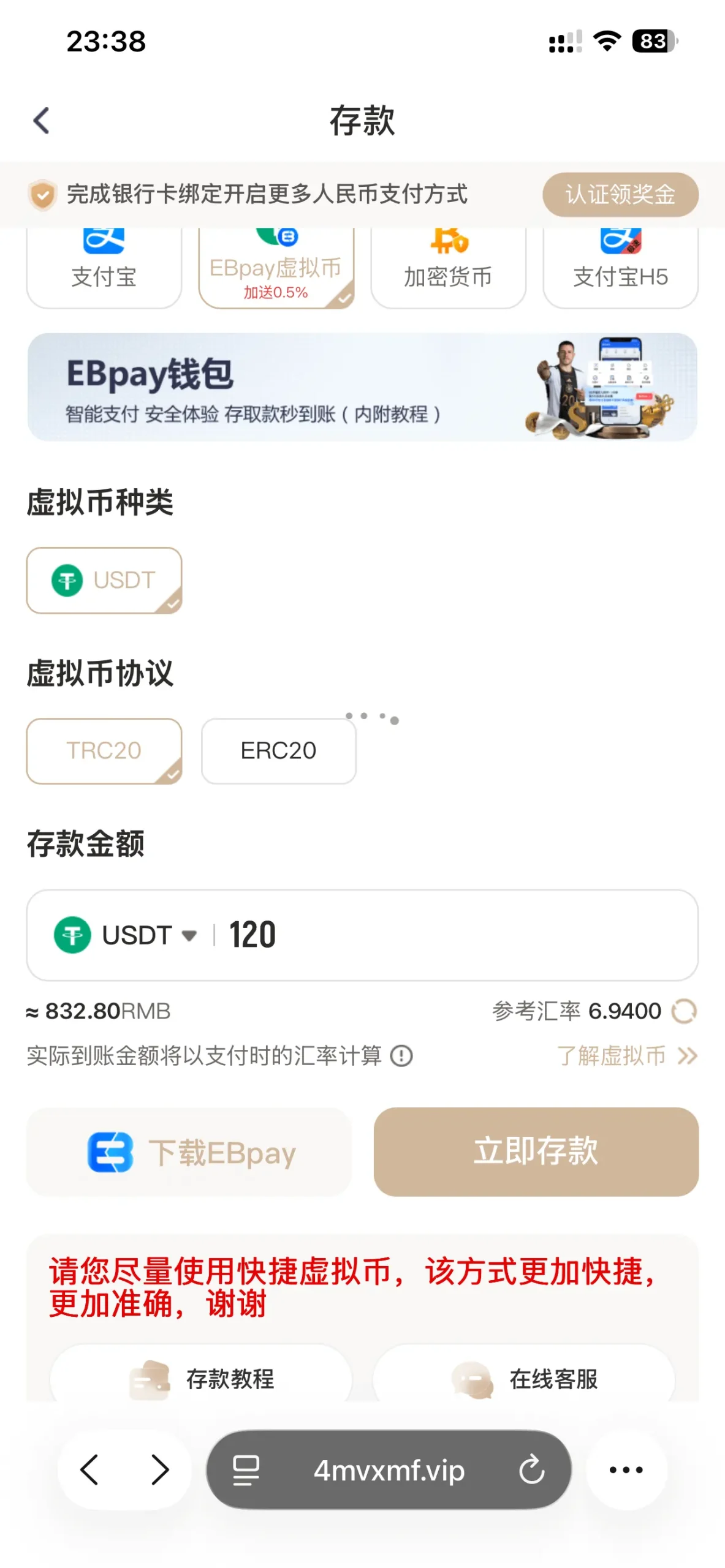
Task: Open the exchange rate info icon
Action: click(401, 1056)
